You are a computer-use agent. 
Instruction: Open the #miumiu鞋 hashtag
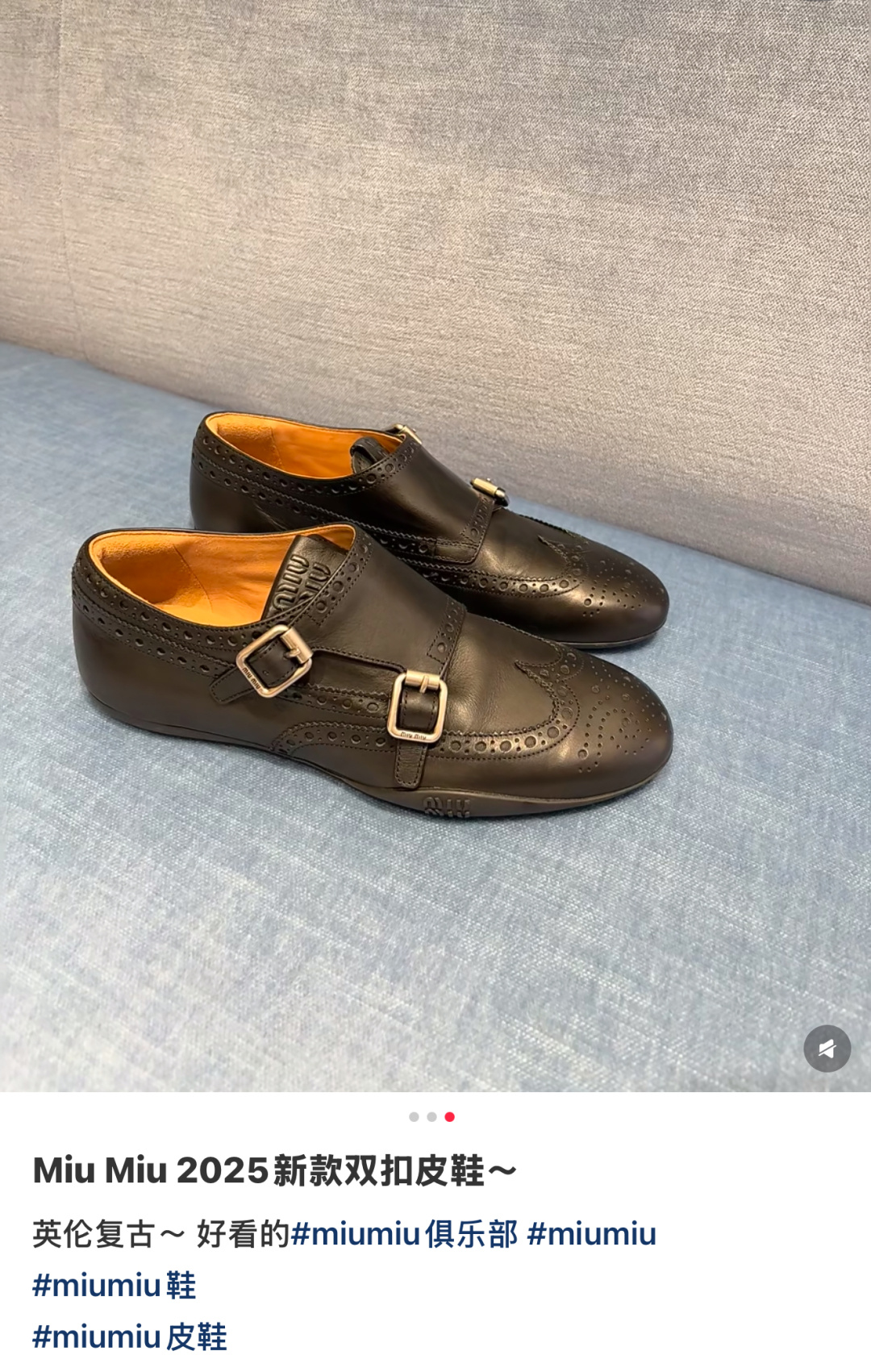[x=114, y=1286]
